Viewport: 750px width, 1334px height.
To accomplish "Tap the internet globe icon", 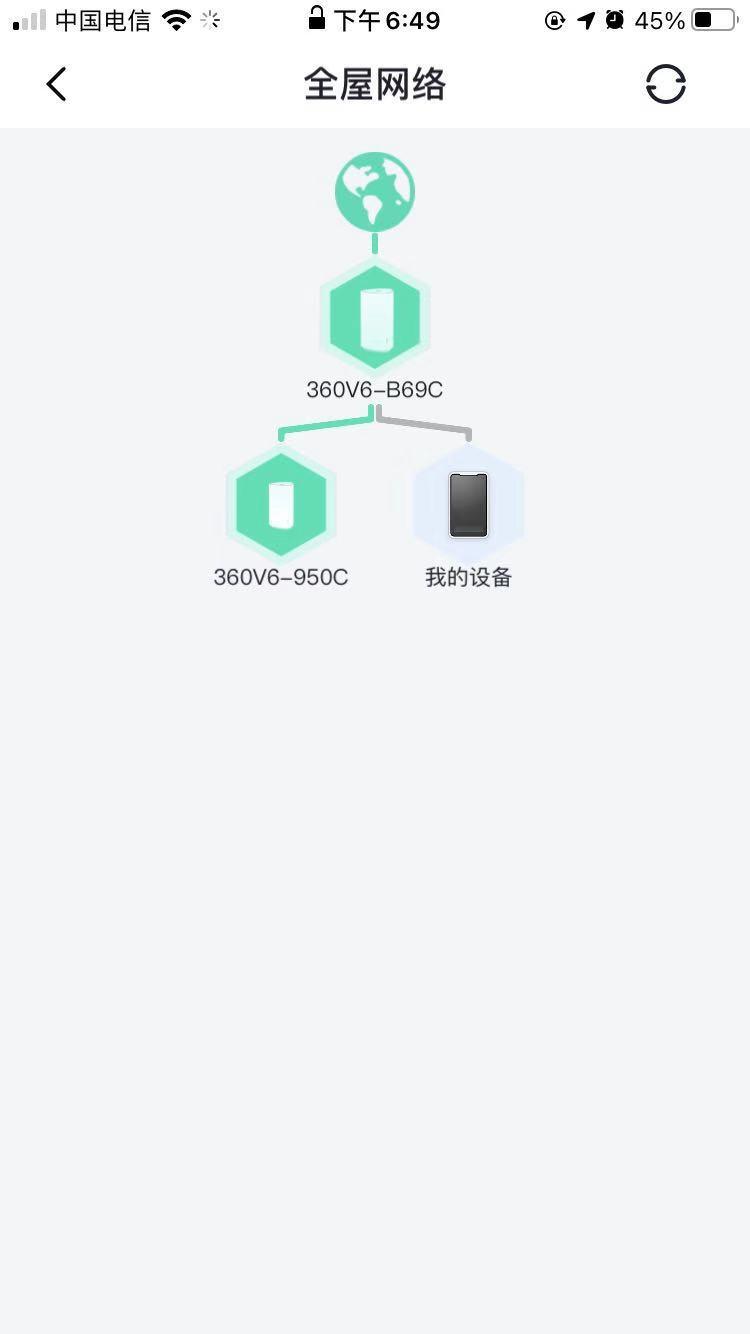I will coord(374,191).
